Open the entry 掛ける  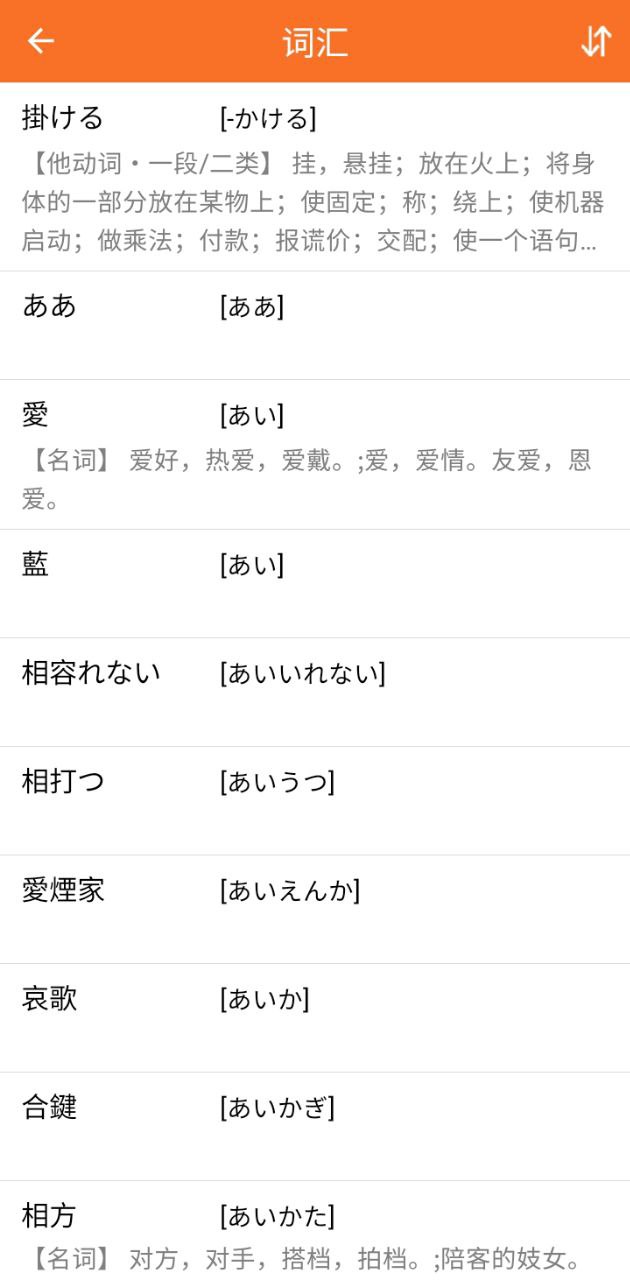pos(315,177)
